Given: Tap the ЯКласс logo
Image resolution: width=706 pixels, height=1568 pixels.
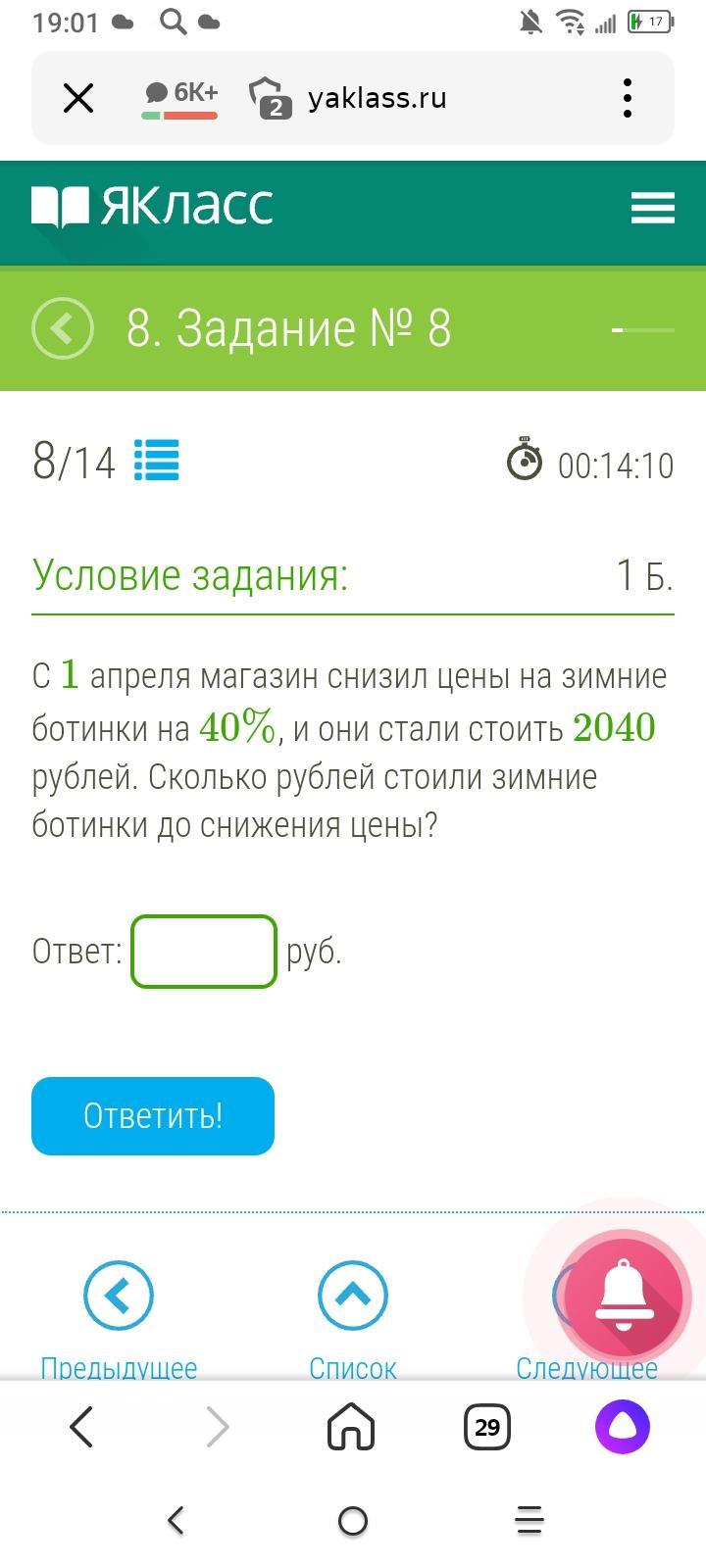Looking at the screenshot, I should 152,207.
